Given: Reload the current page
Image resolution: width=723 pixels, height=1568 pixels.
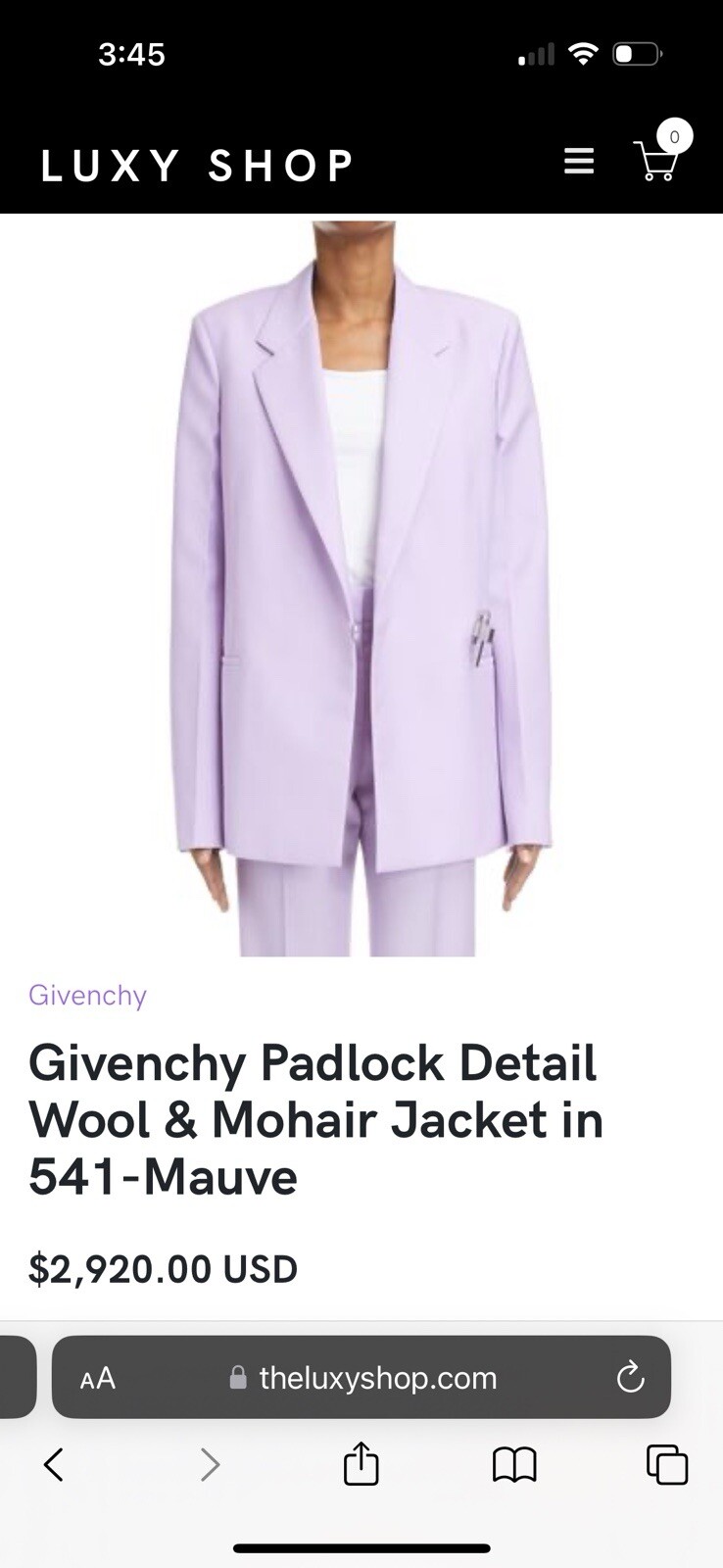Looking at the screenshot, I should [630, 1378].
